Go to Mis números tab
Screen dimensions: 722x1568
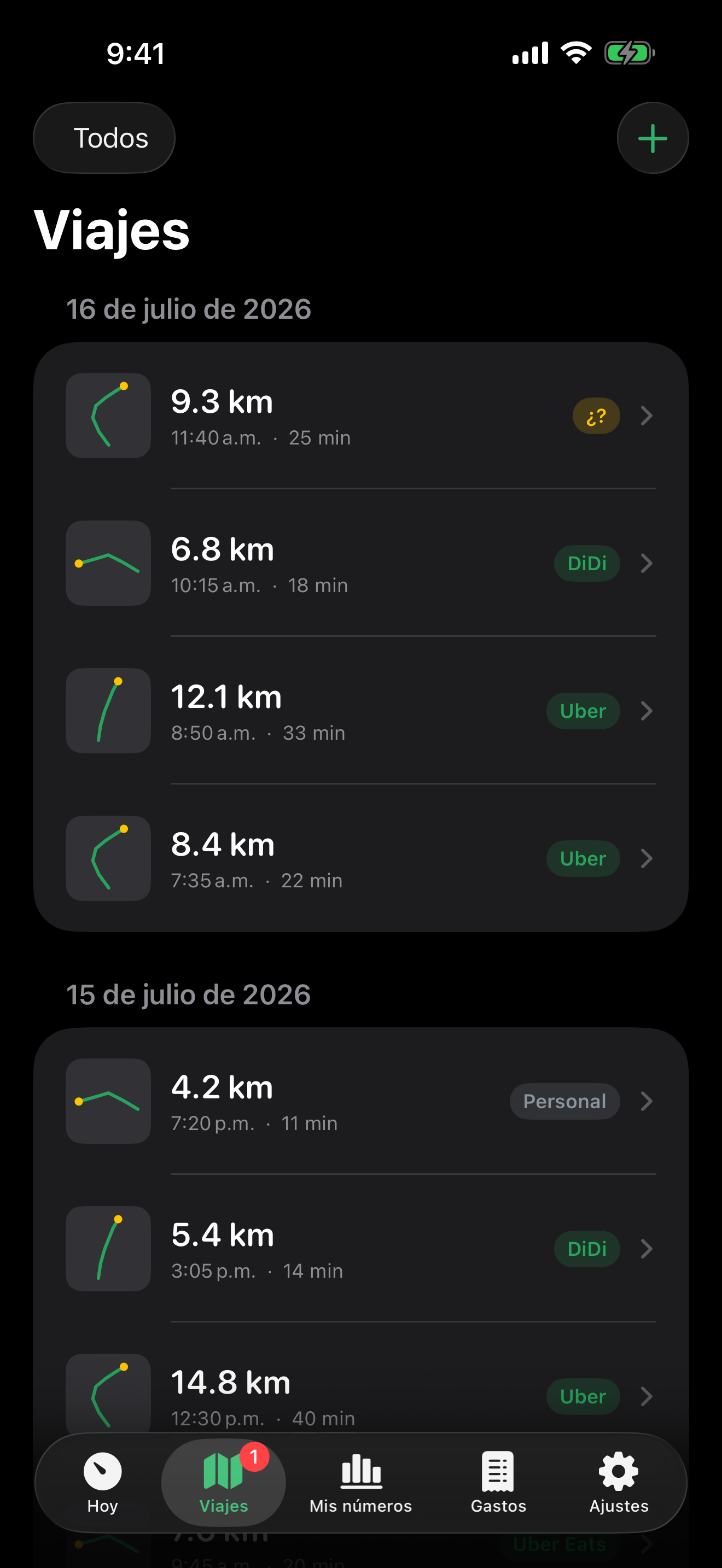(361, 1483)
